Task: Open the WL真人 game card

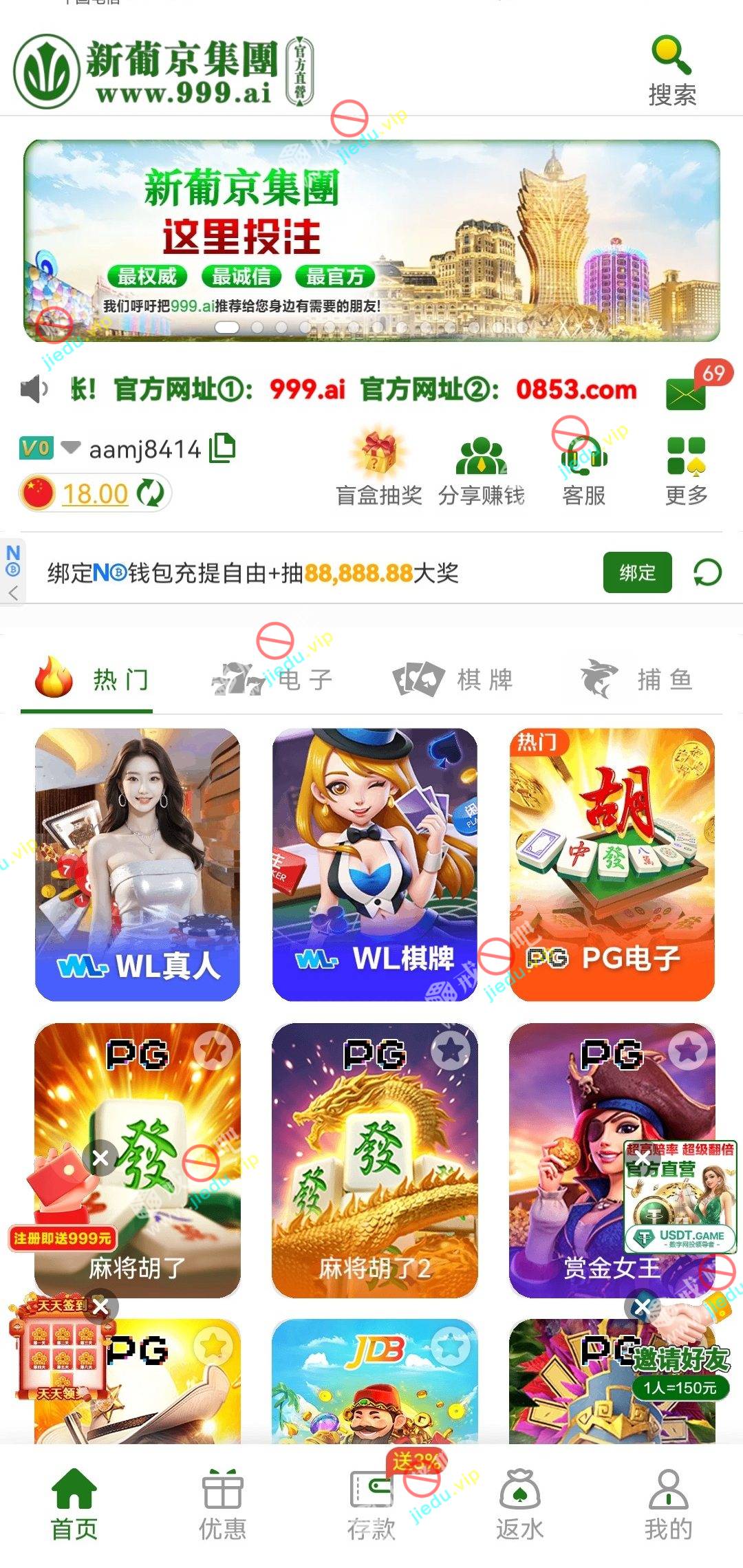Action: coord(138,864)
